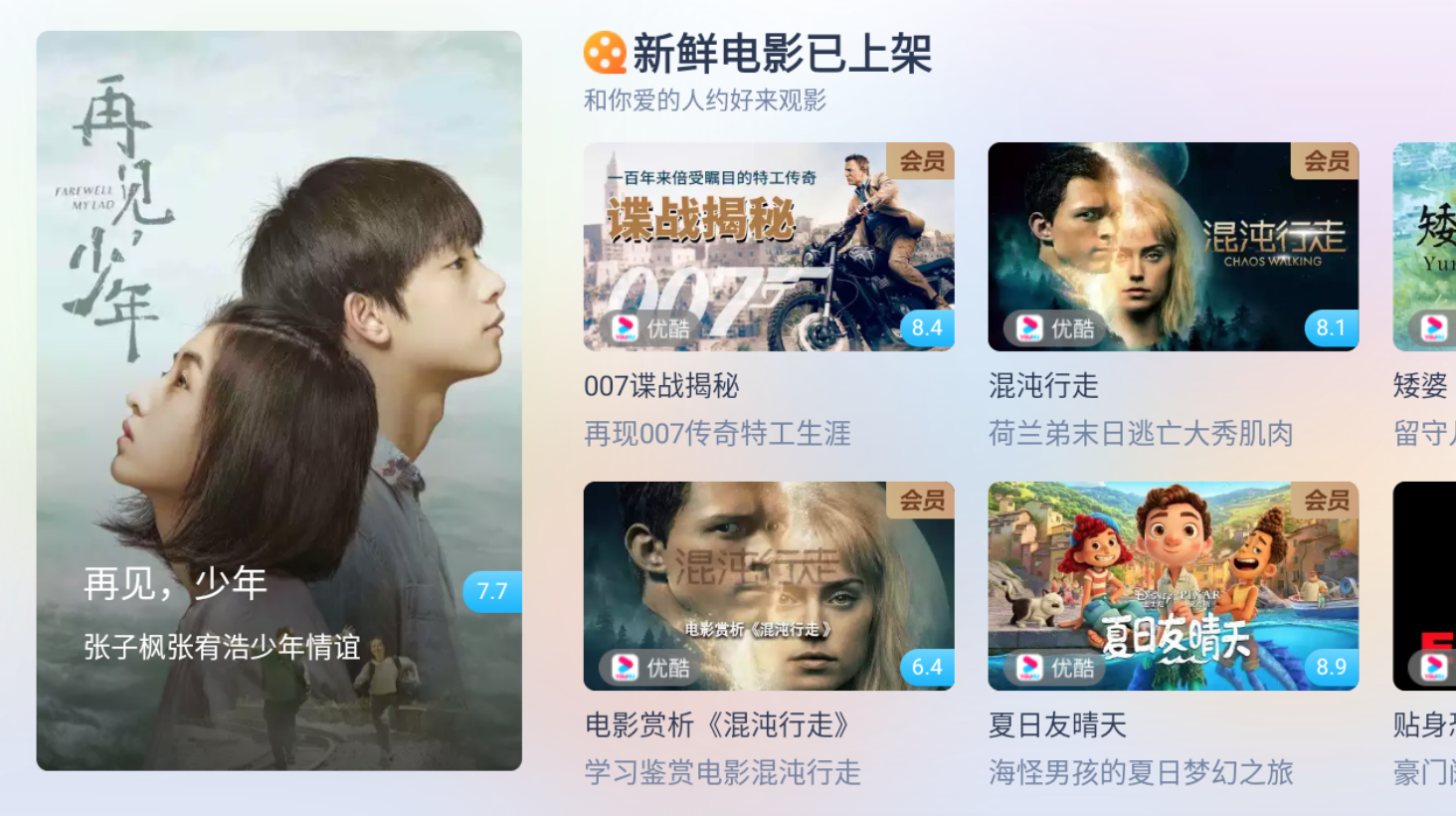Select the 混沌行走 movie rated 8.1

tap(1173, 247)
